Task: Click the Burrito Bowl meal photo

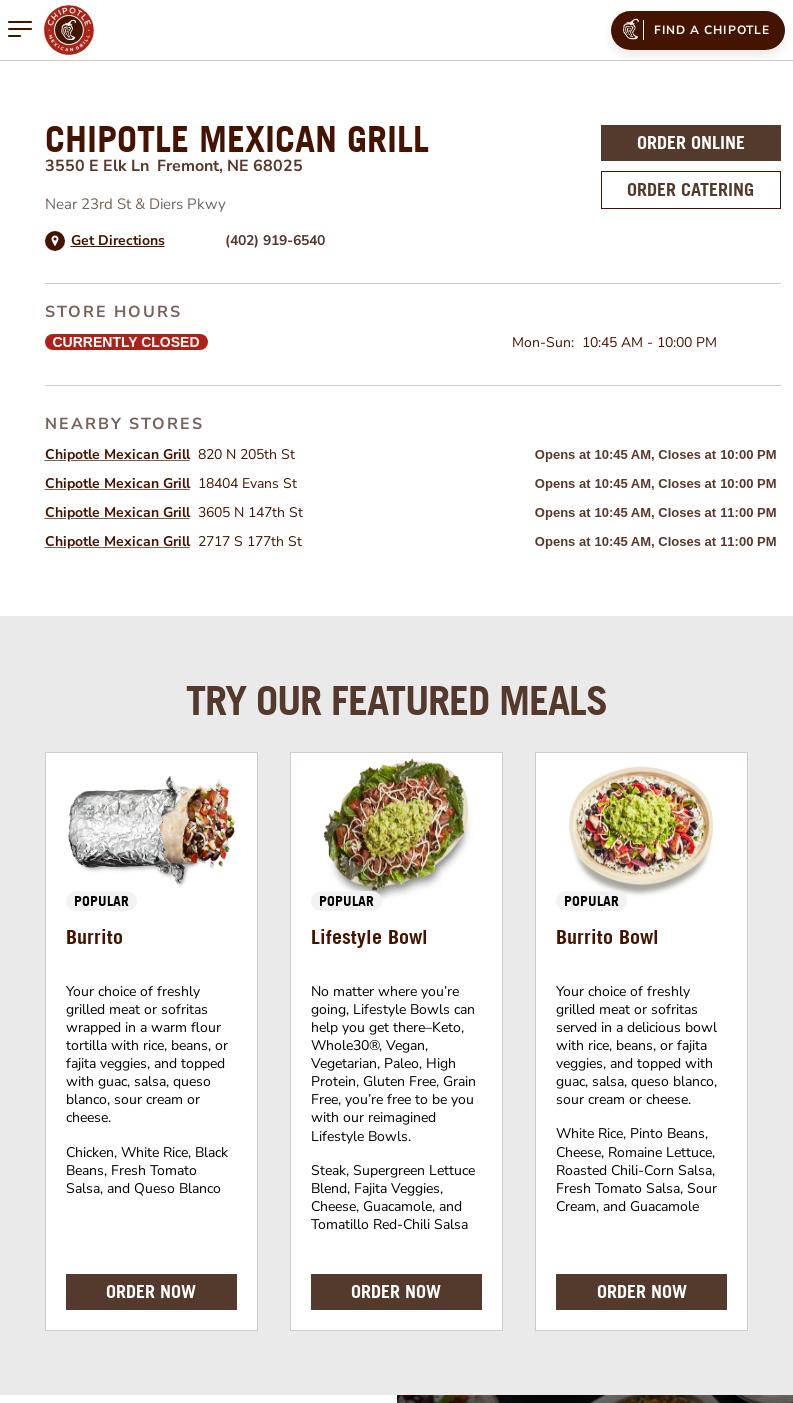Action: pos(641,828)
